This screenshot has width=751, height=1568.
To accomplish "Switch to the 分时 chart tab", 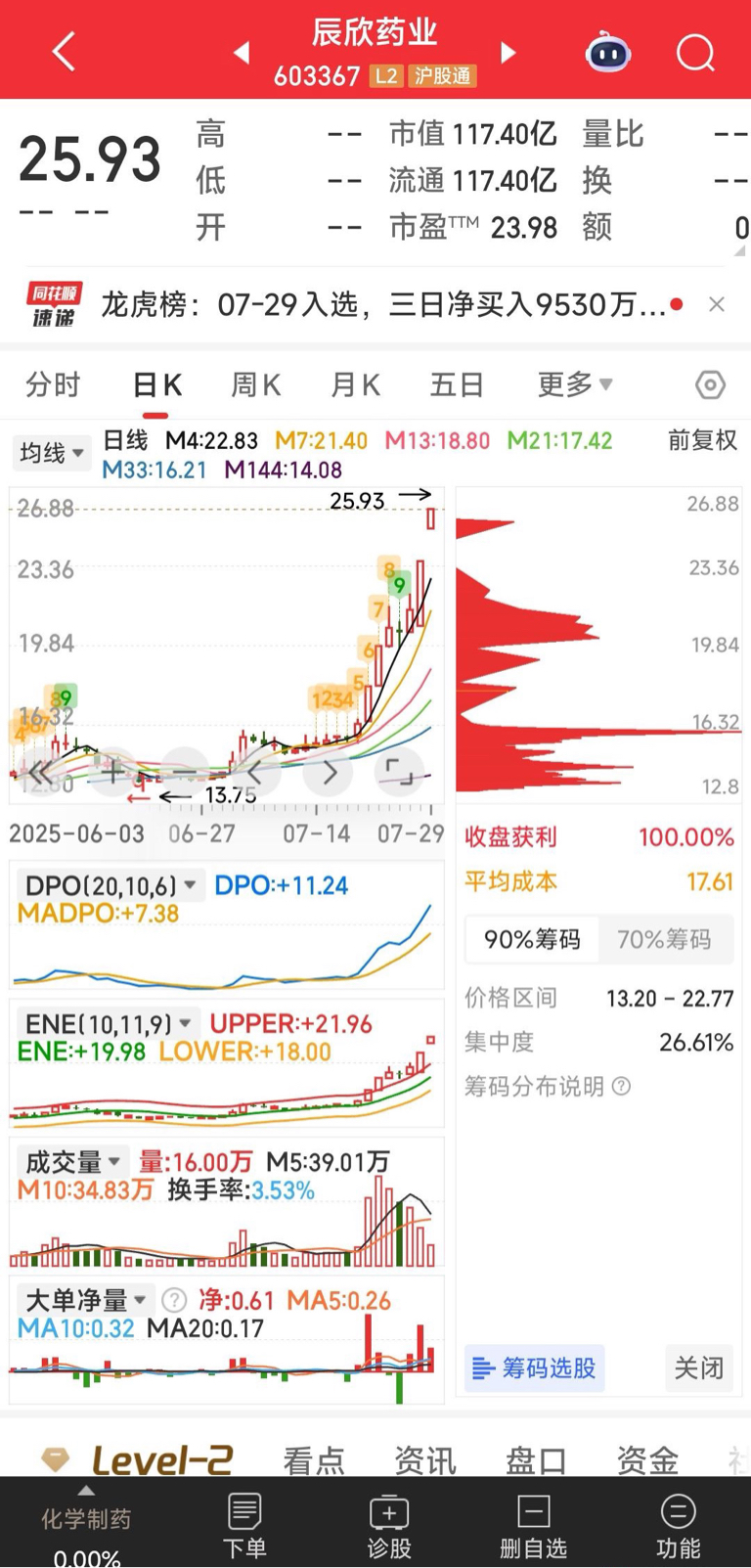I will click(x=53, y=384).
